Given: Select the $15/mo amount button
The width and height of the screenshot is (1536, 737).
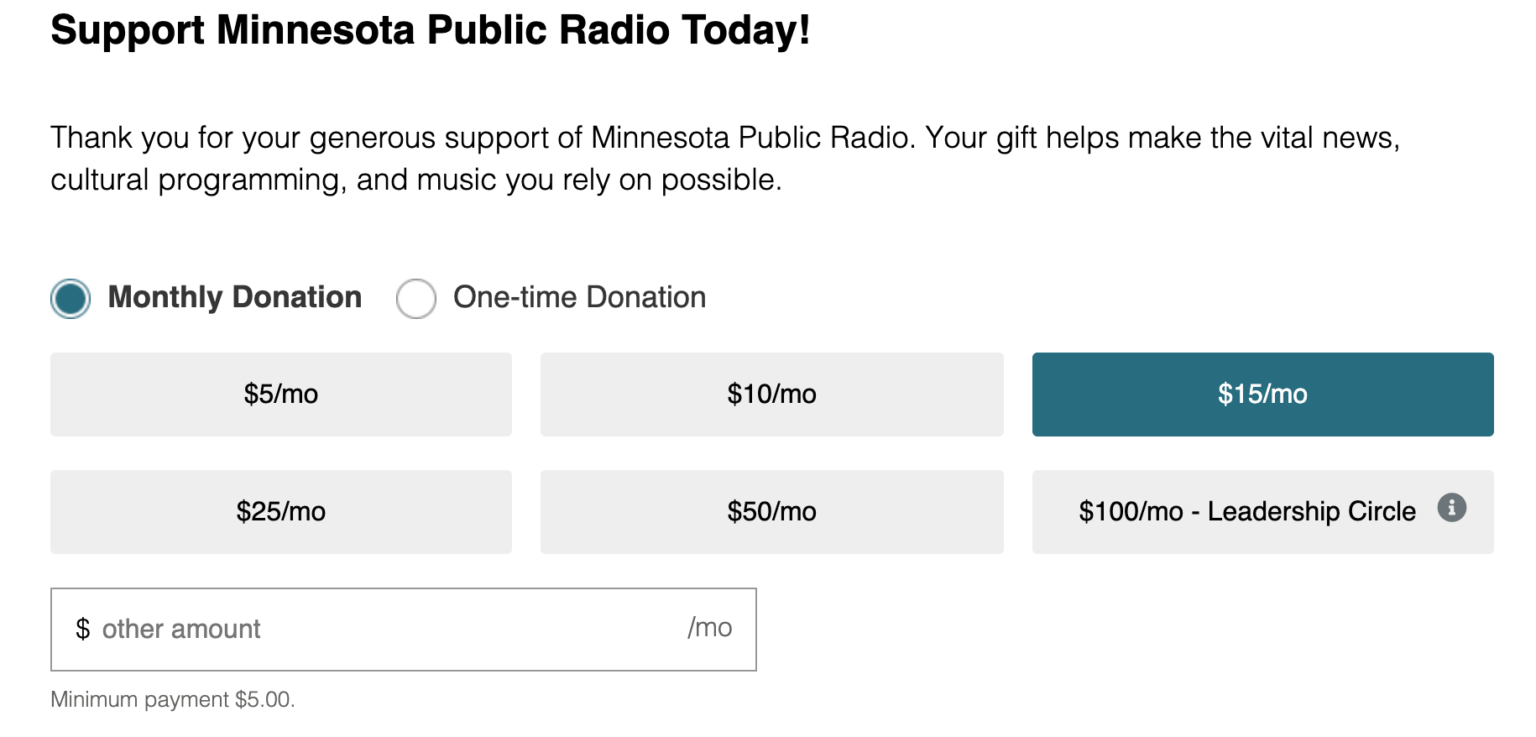Looking at the screenshot, I should point(1262,394).
